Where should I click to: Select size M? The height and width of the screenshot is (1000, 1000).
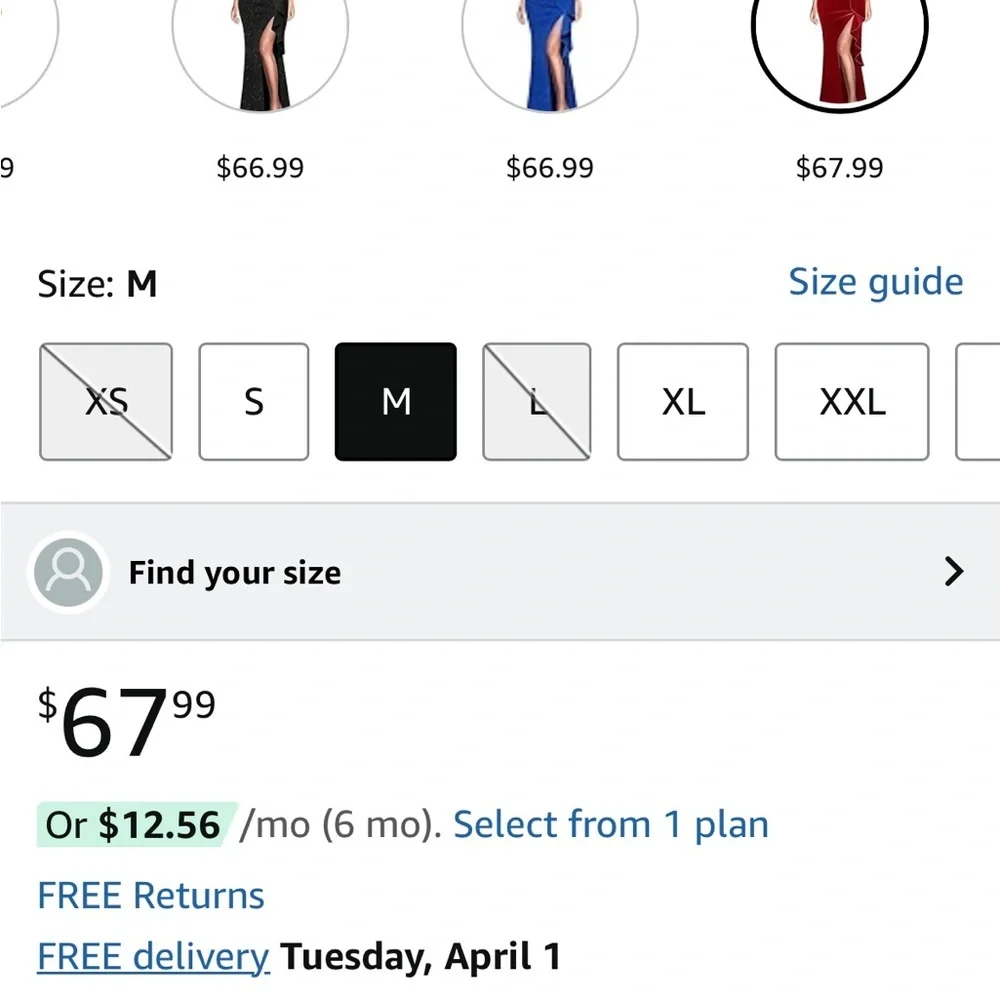point(396,402)
